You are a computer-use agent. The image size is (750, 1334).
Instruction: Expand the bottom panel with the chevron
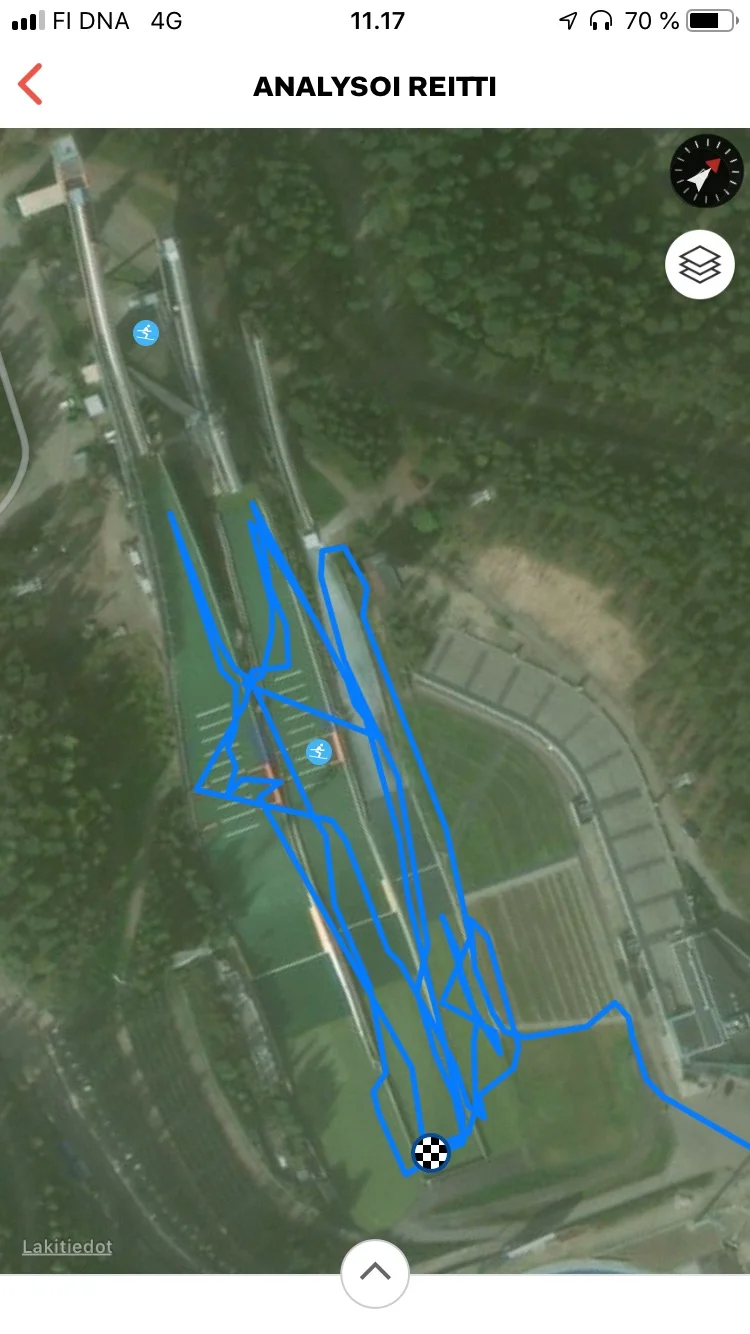375,1272
